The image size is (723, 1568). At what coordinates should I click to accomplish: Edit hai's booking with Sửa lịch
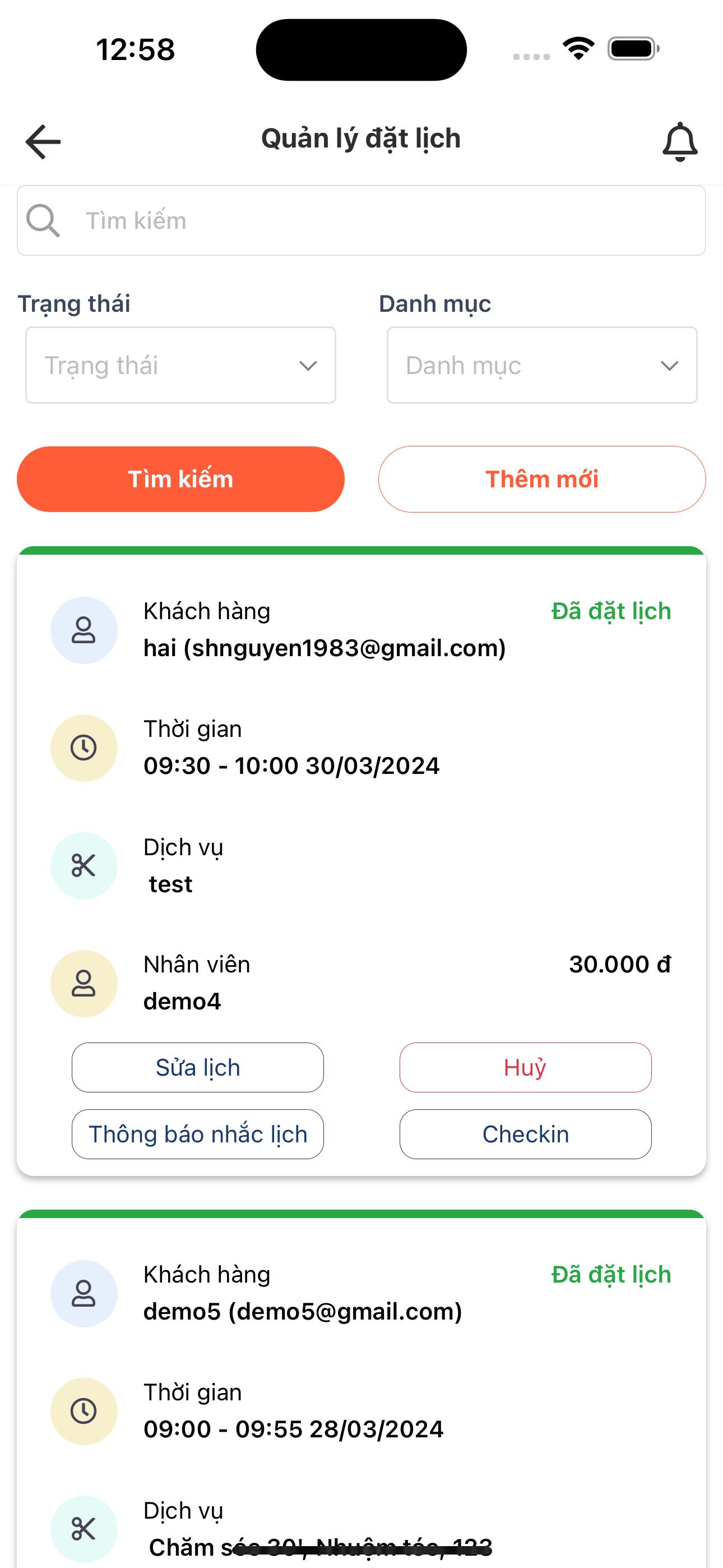198,1067
